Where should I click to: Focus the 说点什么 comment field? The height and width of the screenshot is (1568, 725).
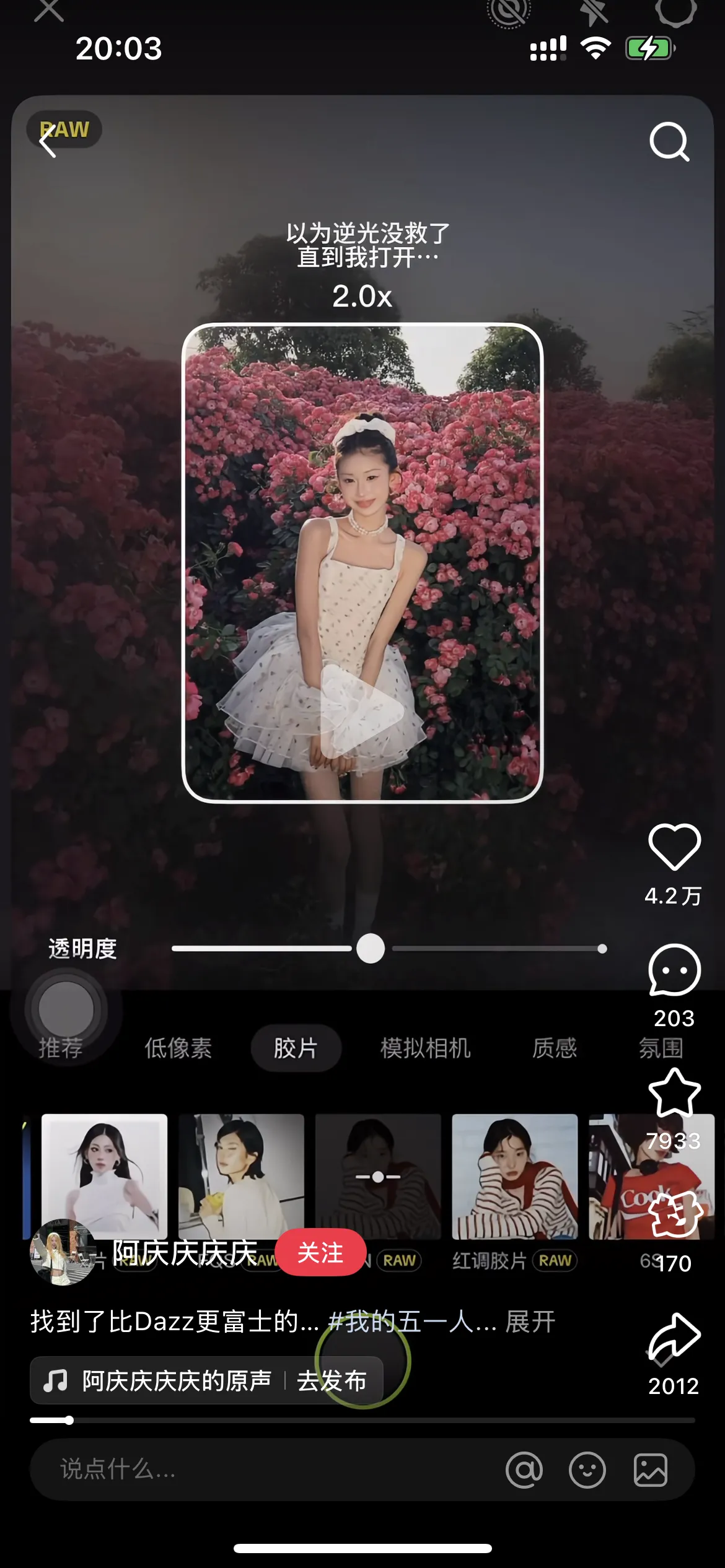tap(248, 1469)
